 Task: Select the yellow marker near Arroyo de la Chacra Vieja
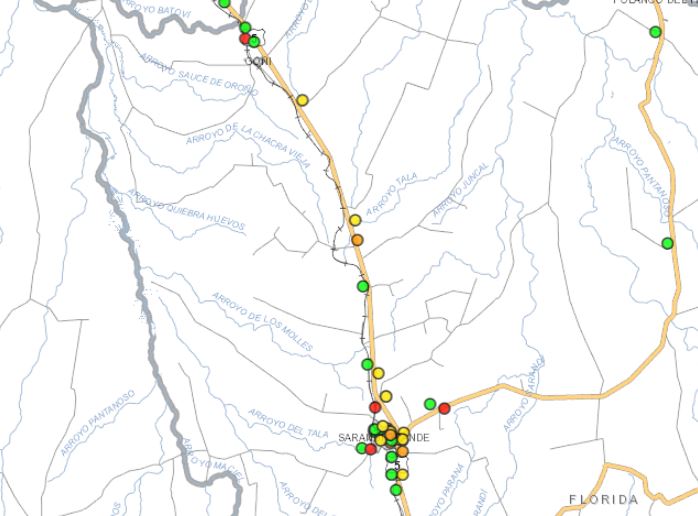tap(302, 100)
